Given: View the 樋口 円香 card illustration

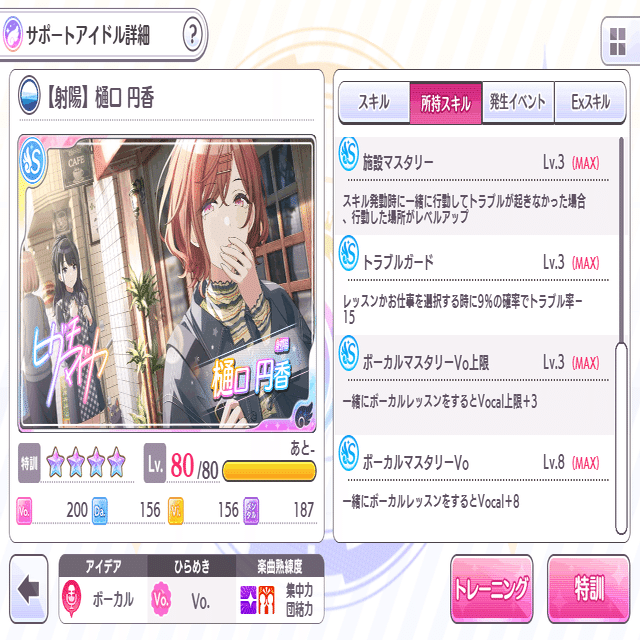Looking at the screenshot, I should point(167,282).
